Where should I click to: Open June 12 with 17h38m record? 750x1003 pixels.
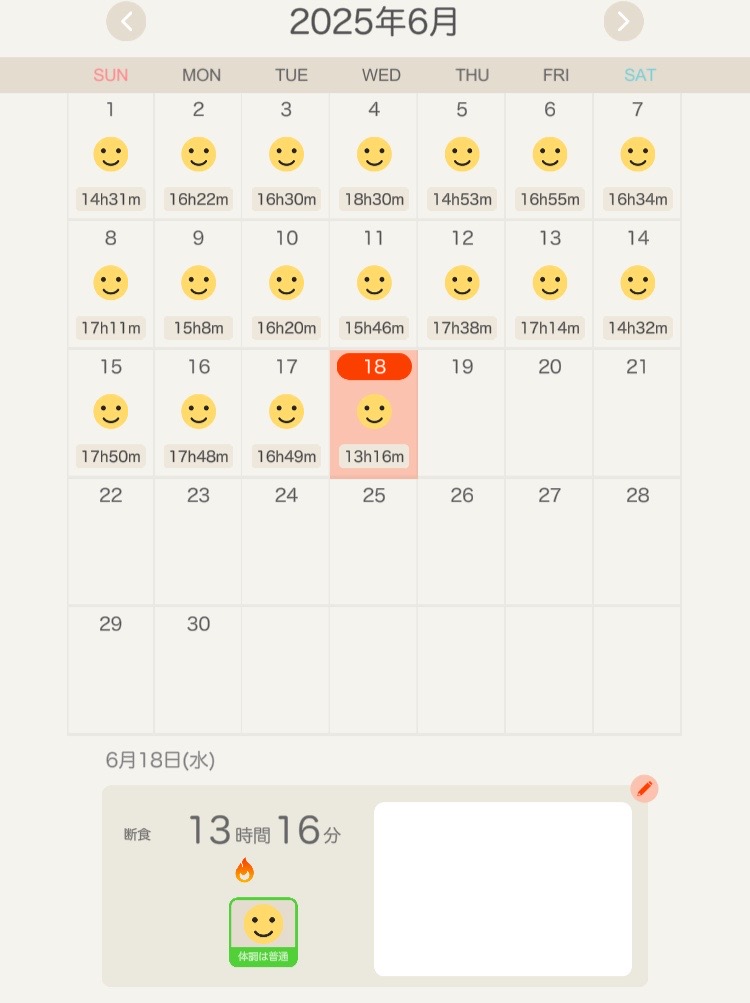tap(461, 284)
